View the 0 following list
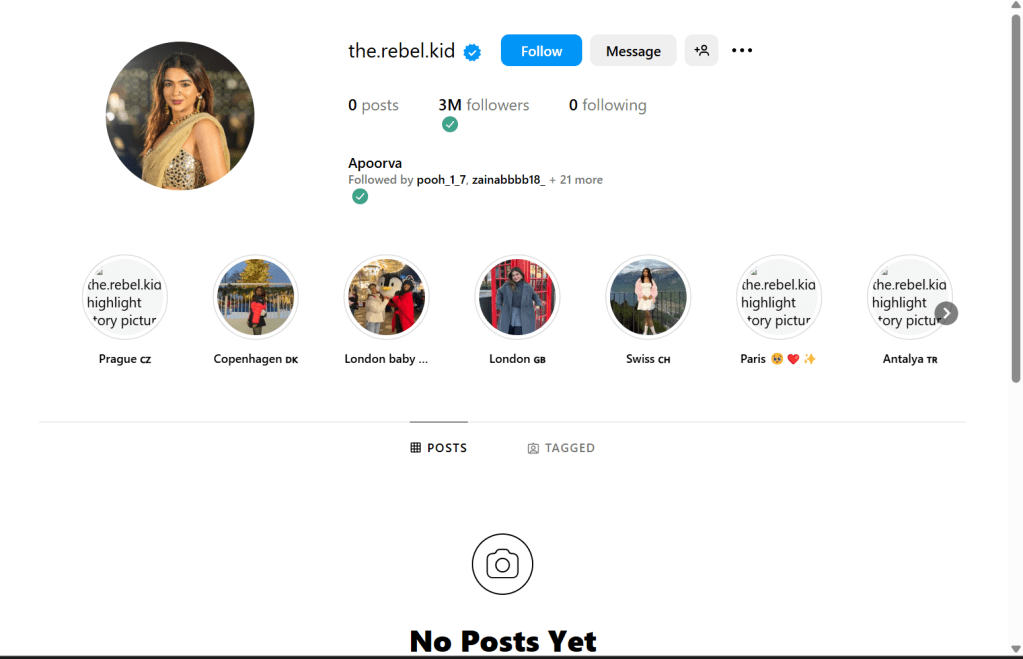This screenshot has height=659, width=1023. 607,105
